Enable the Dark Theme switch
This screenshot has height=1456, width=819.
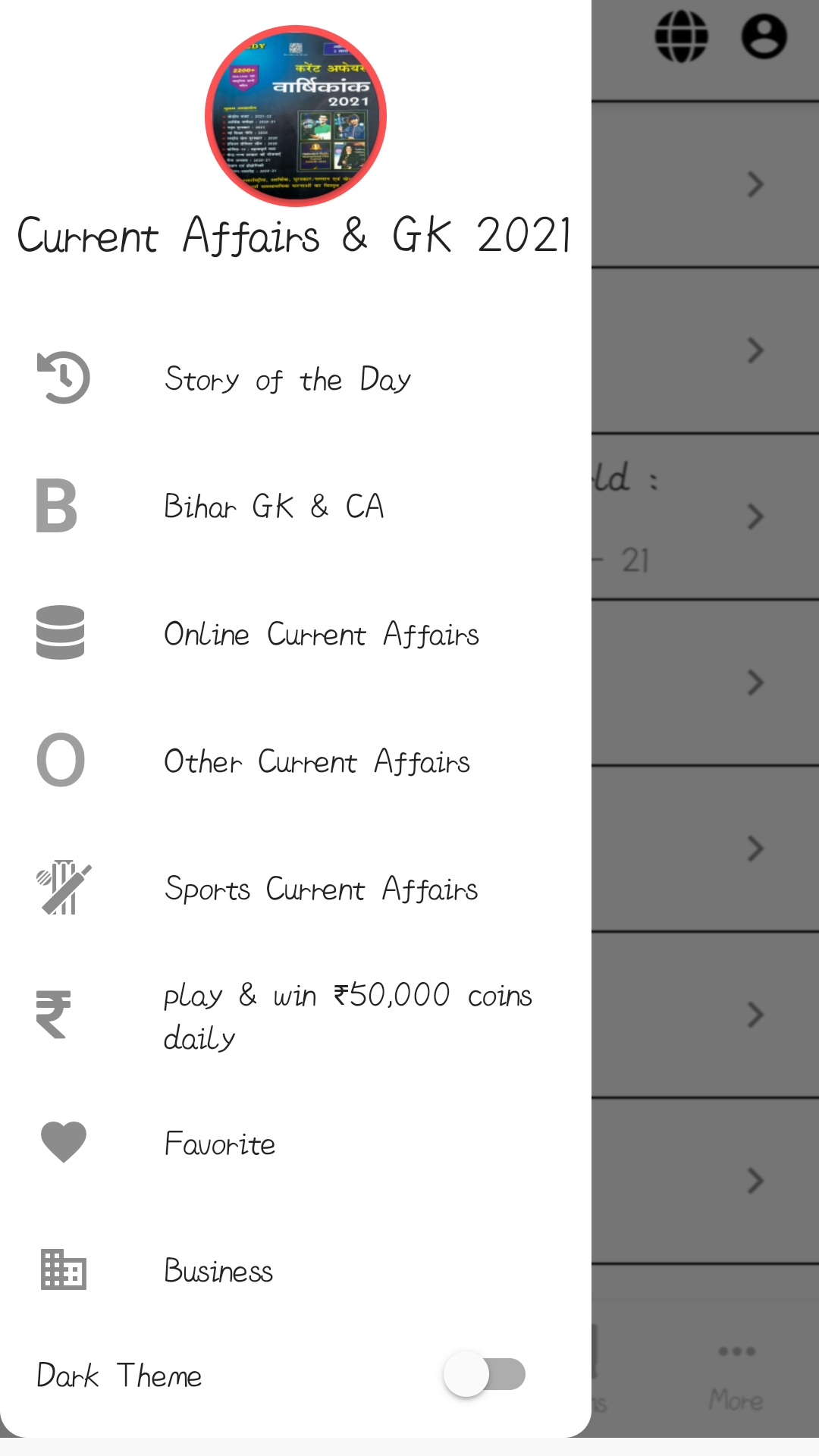pos(485,1374)
